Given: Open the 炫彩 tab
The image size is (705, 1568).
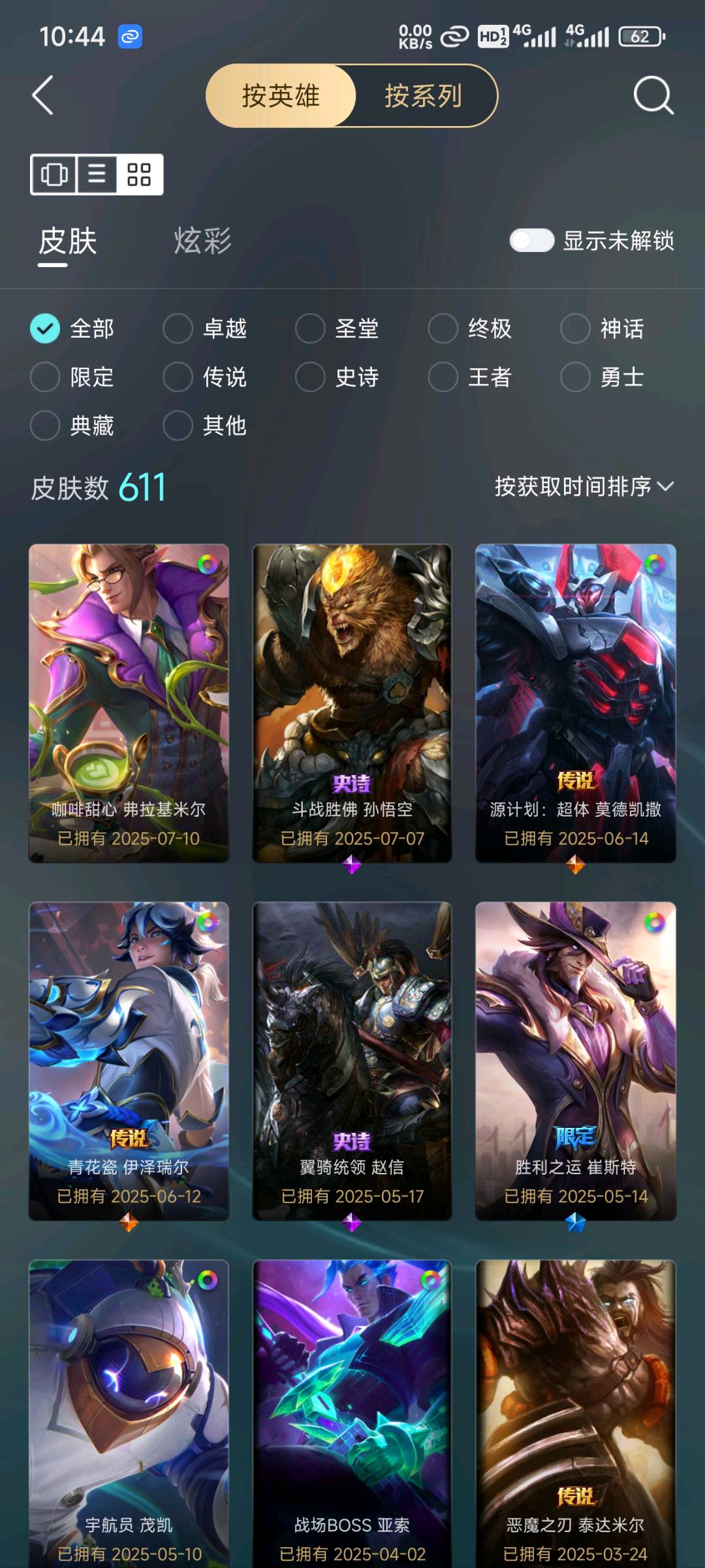Looking at the screenshot, I should pyautogui.click(x=202, y=241).
